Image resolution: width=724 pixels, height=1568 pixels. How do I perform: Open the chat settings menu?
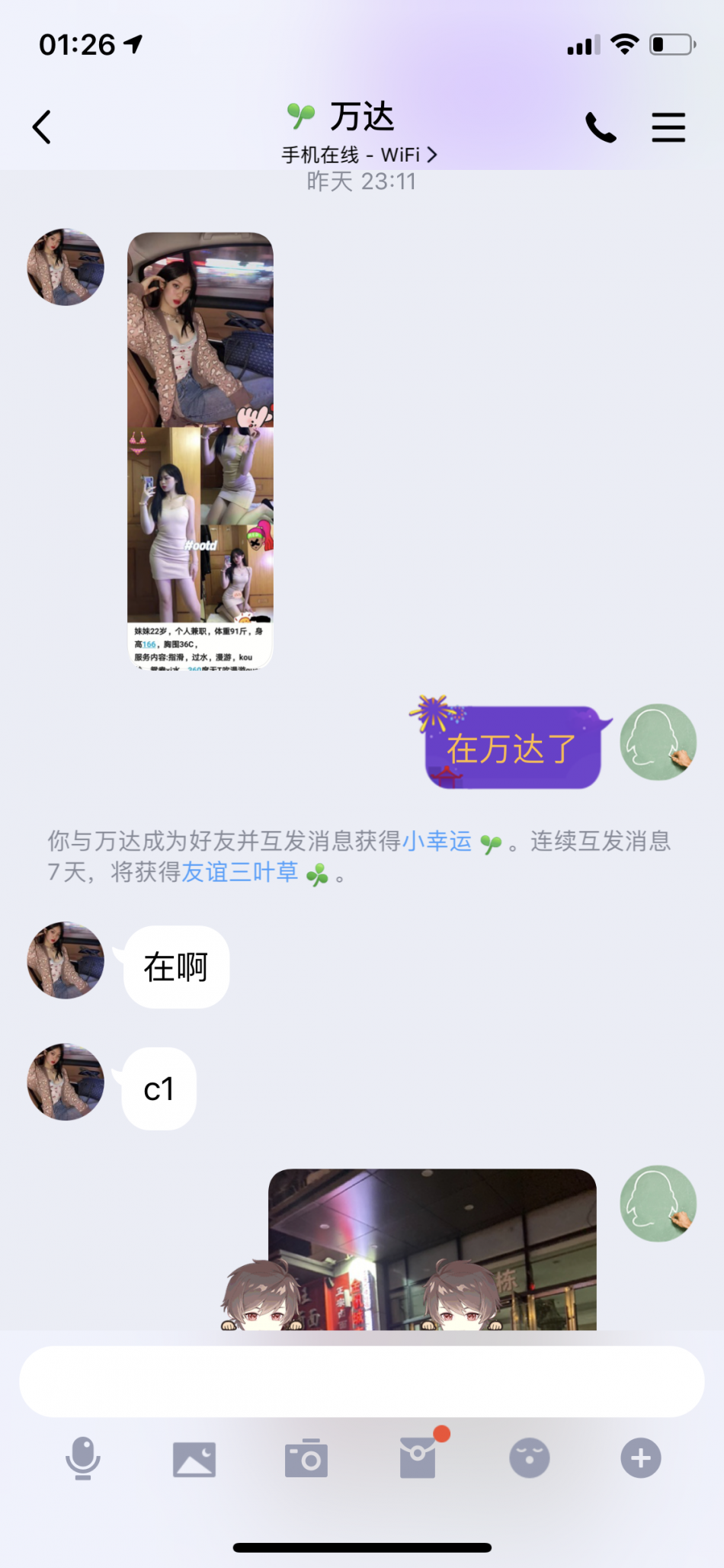[x=668, y=127]
